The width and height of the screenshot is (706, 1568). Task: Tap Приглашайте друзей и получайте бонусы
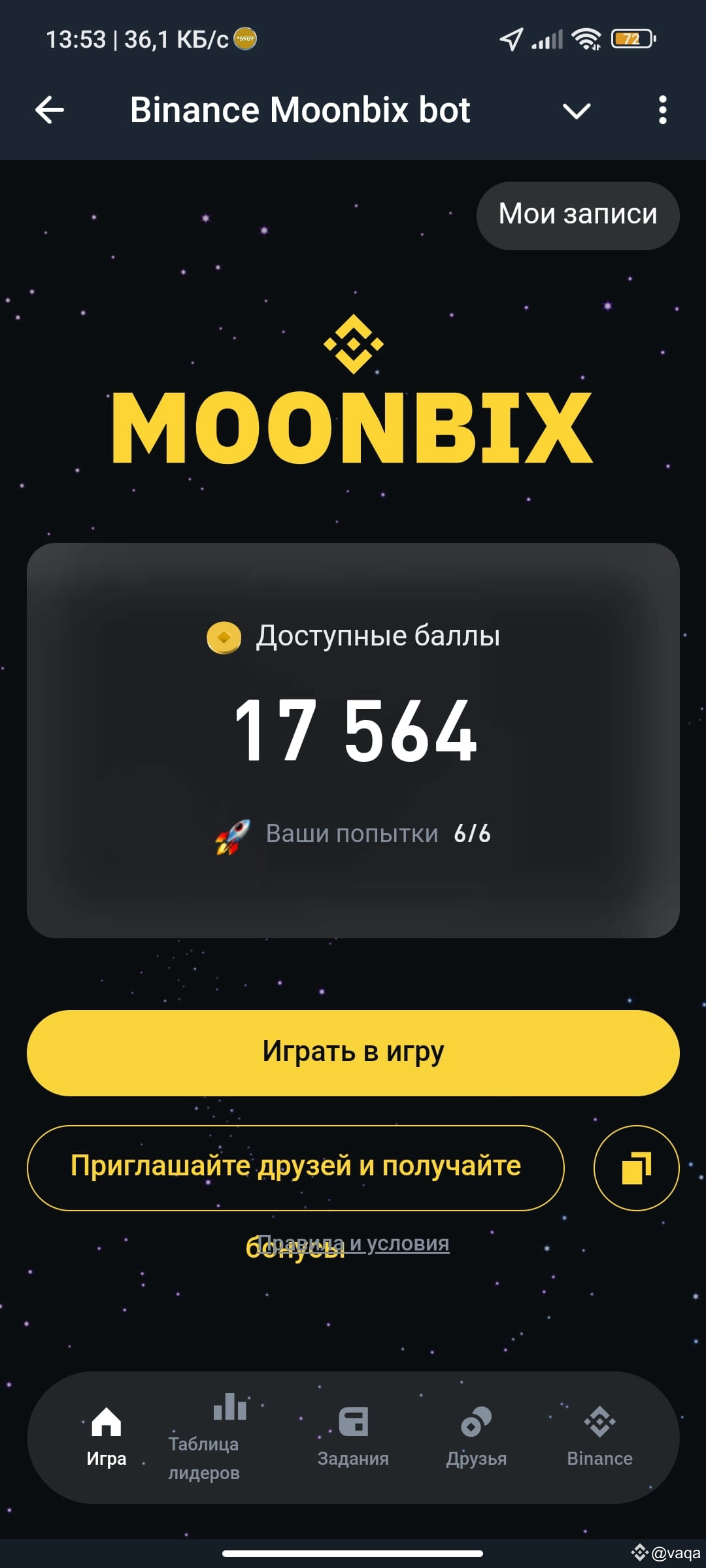[295, 1168]
